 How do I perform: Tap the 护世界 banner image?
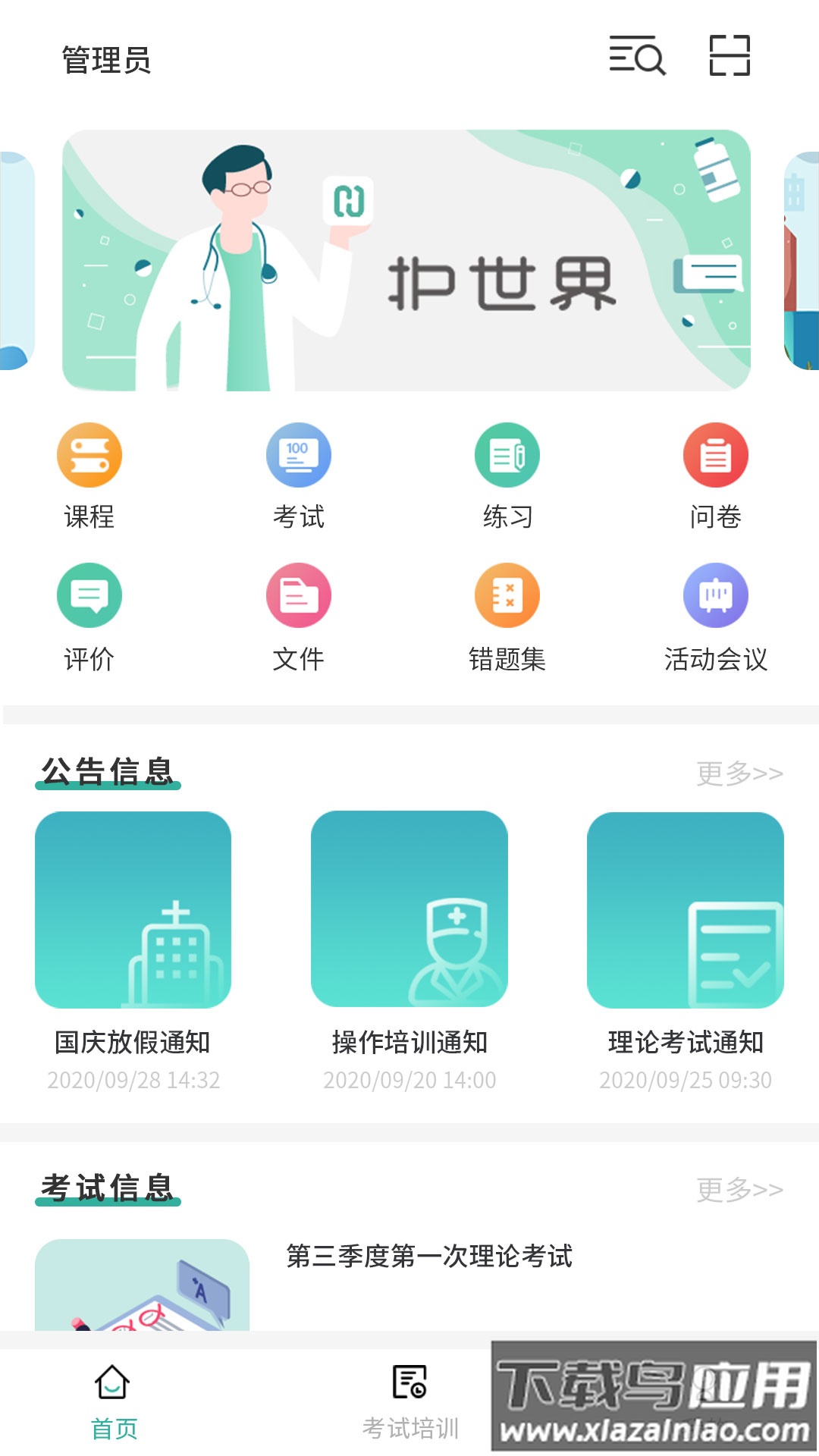coord(409,258)
